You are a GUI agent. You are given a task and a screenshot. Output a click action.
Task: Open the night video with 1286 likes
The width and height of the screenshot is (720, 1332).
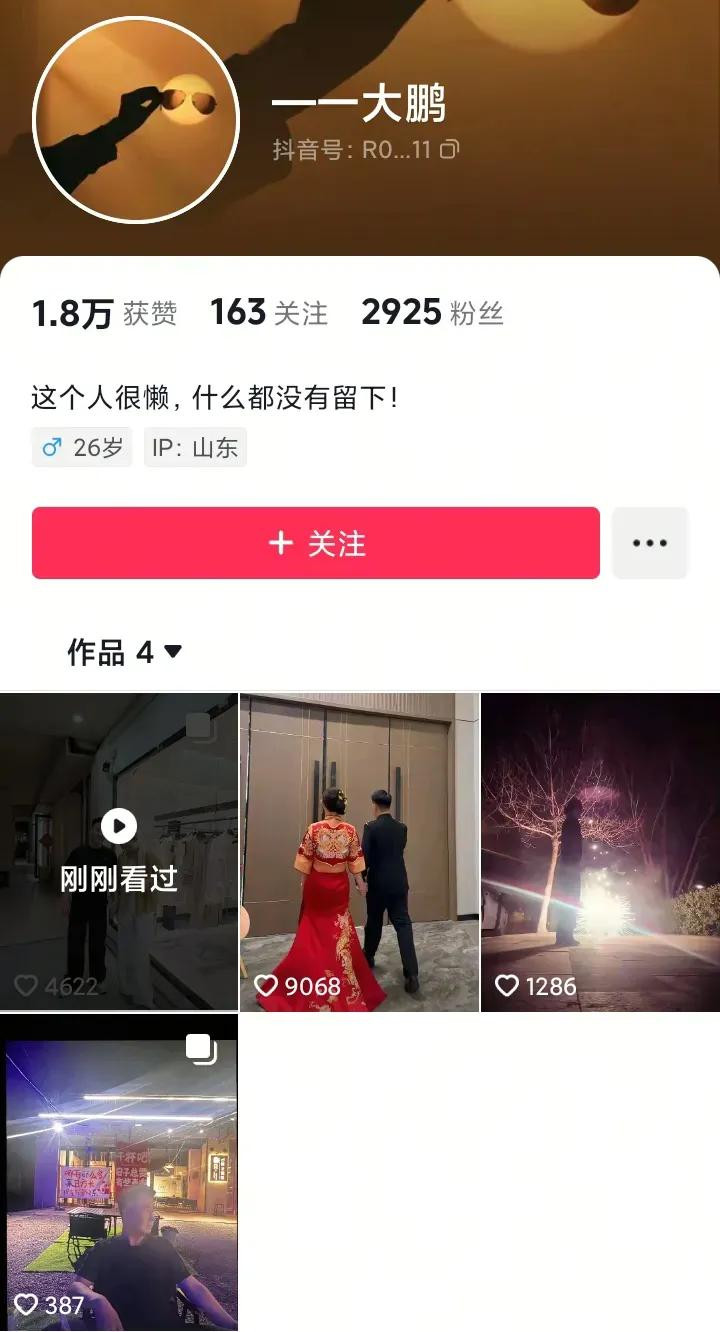point(600,850)
